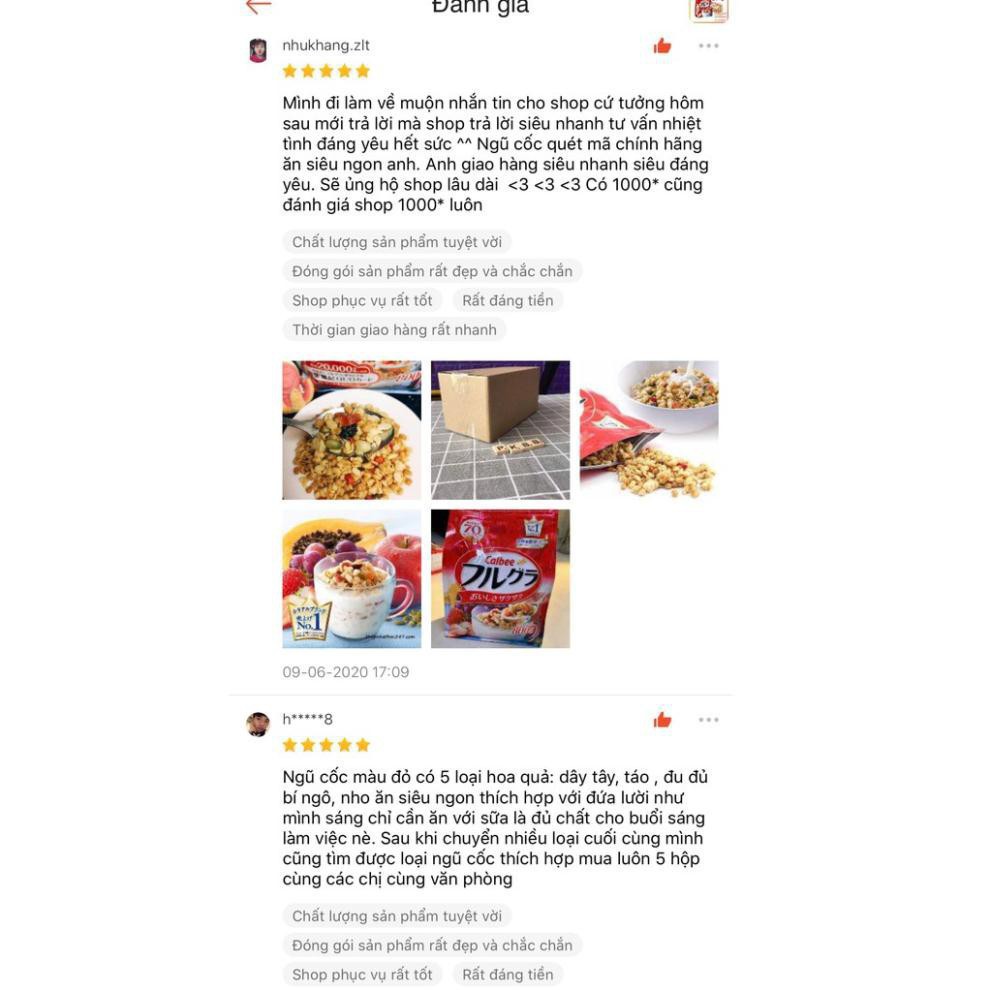Open the photo of the cereal bowl with red bag
The height and width of the screenshot is (990, 990).
[649, 430]
